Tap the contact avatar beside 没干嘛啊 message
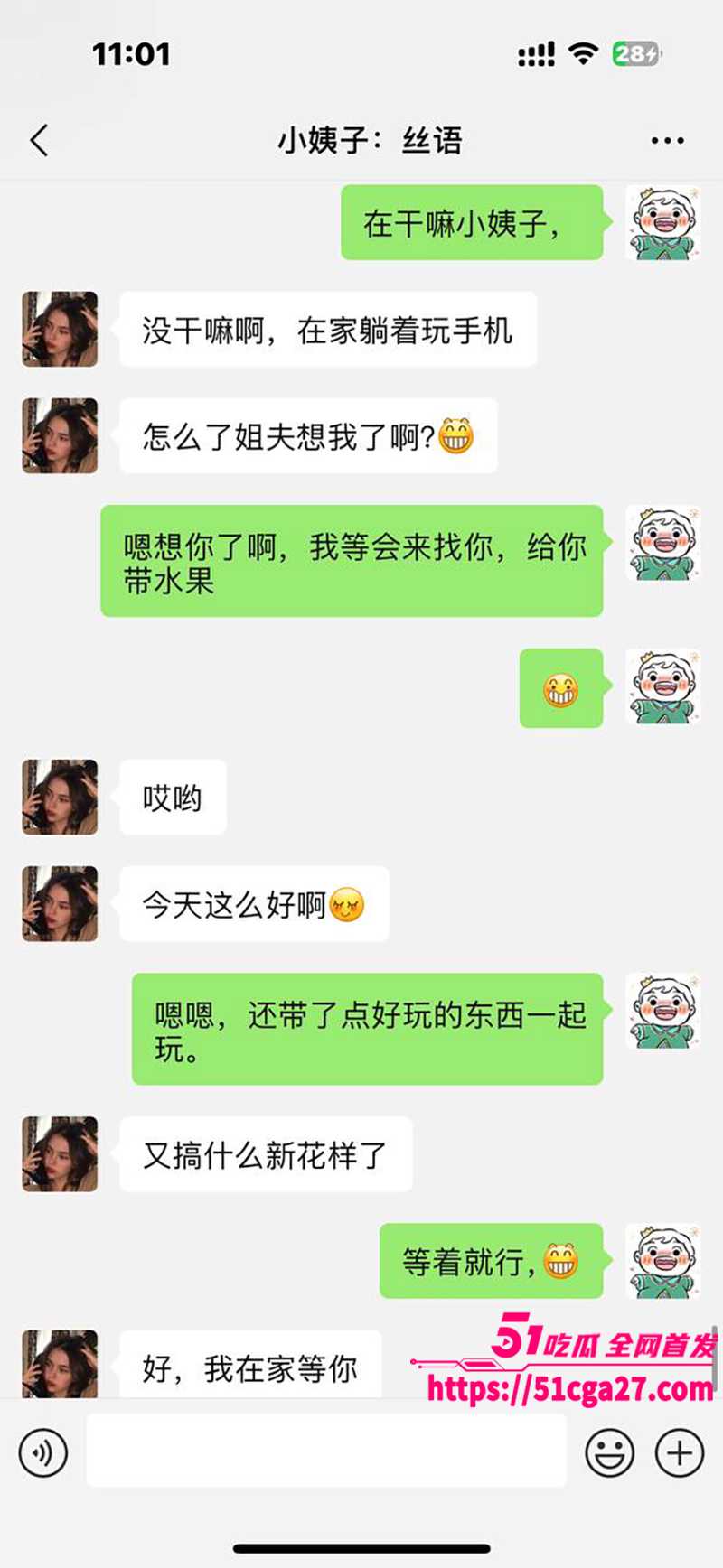The height and width of the screenshot is (1568, 723). click(59, 329)
